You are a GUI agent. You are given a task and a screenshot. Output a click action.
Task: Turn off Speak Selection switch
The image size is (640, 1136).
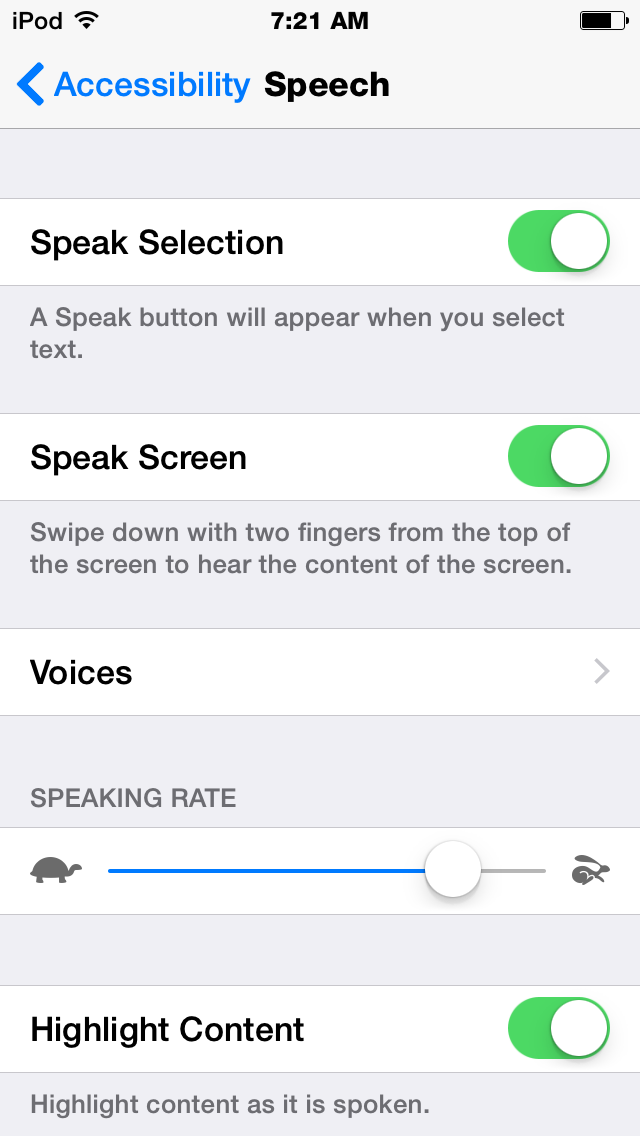tap(558, 242)
